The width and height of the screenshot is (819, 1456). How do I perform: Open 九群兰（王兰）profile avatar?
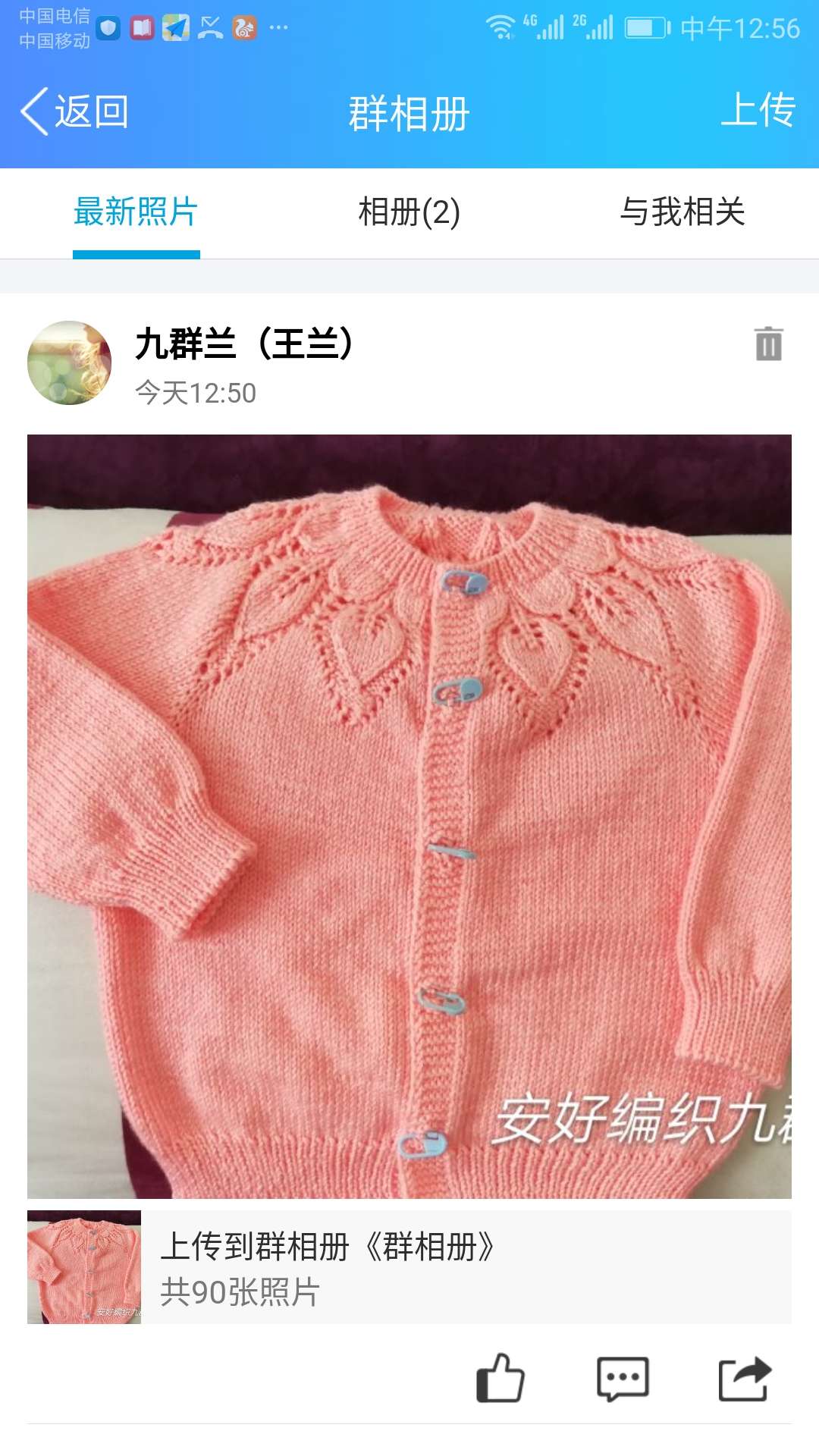[x=69, y=362]
